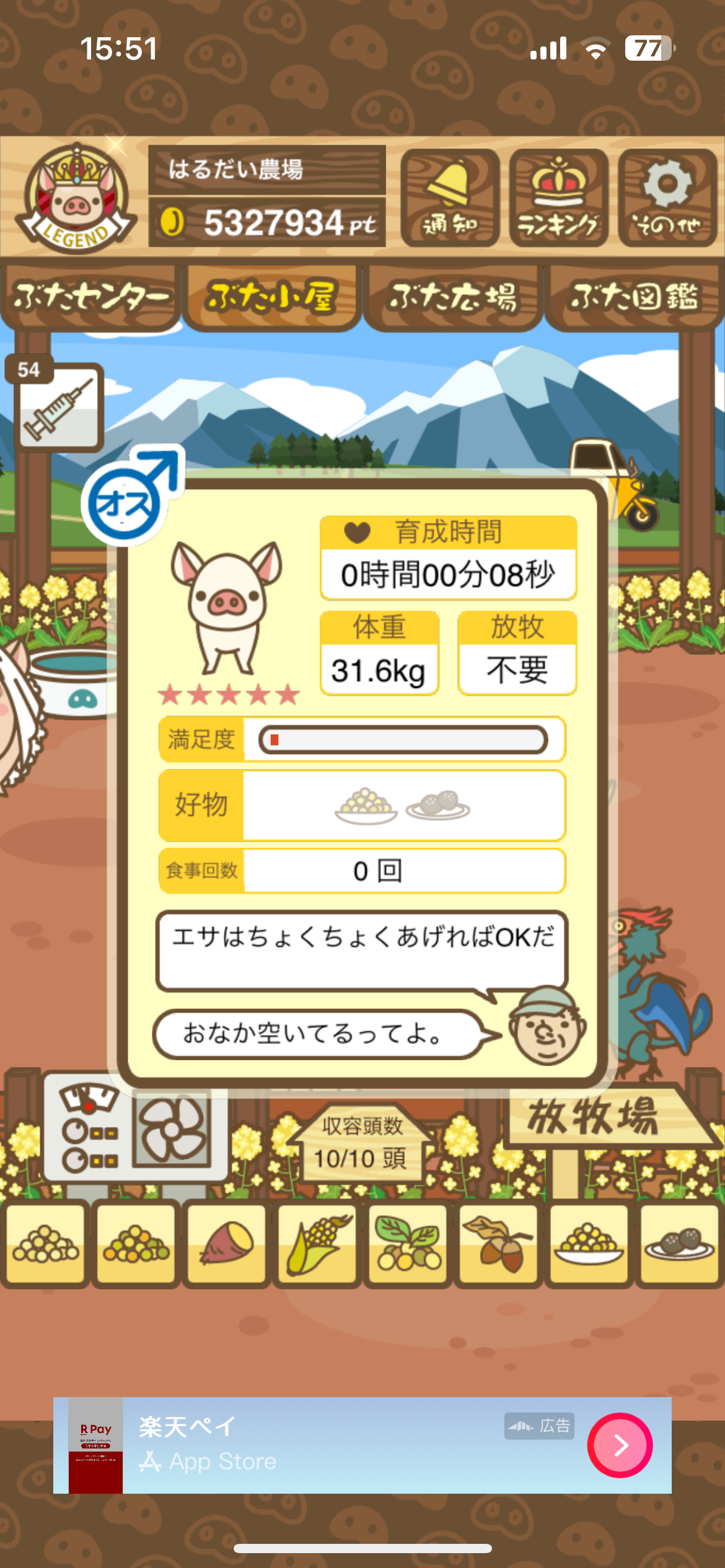The image size is (725, 1568).
Task: Select the pale grain pile feed
Action: (46, 1244)
